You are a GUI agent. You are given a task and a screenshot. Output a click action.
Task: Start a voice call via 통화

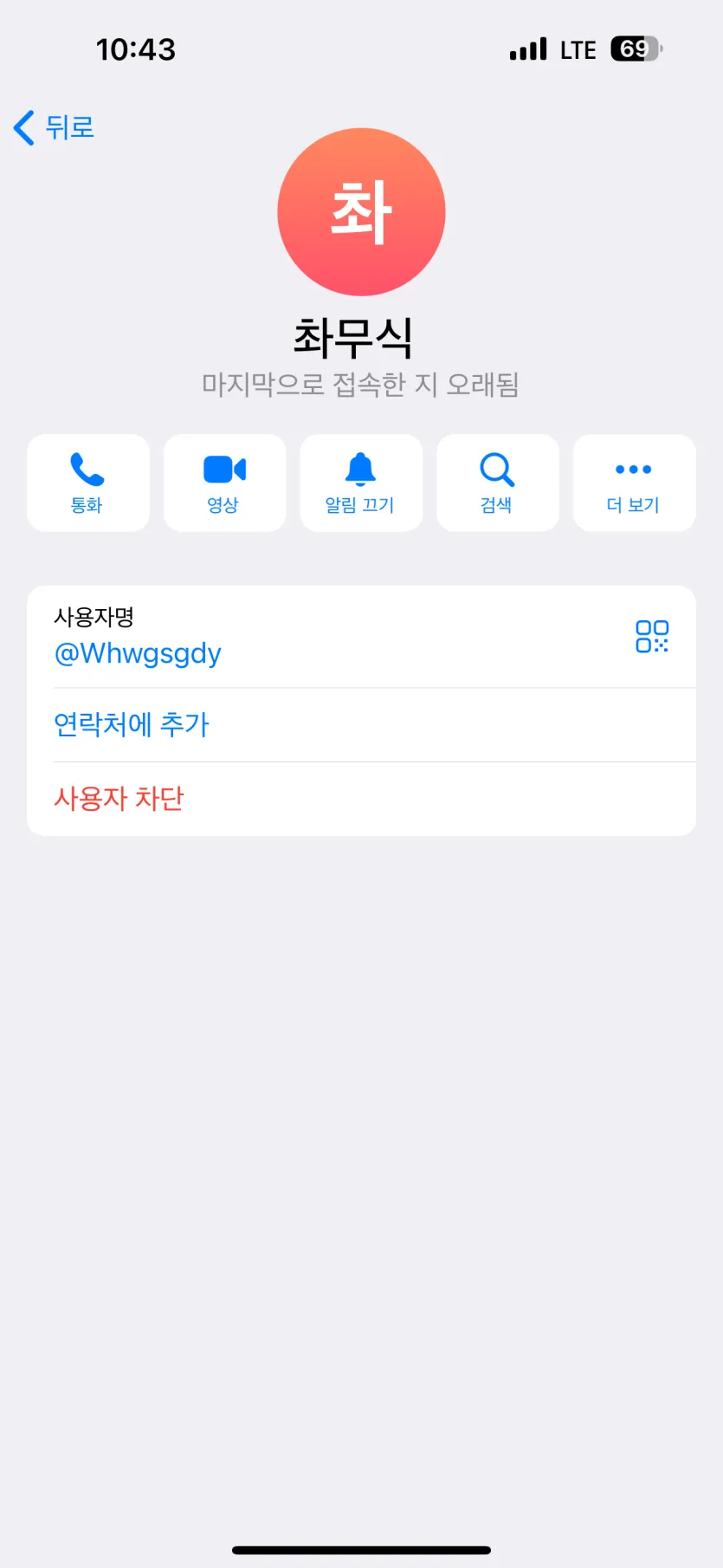coord(87,483)
